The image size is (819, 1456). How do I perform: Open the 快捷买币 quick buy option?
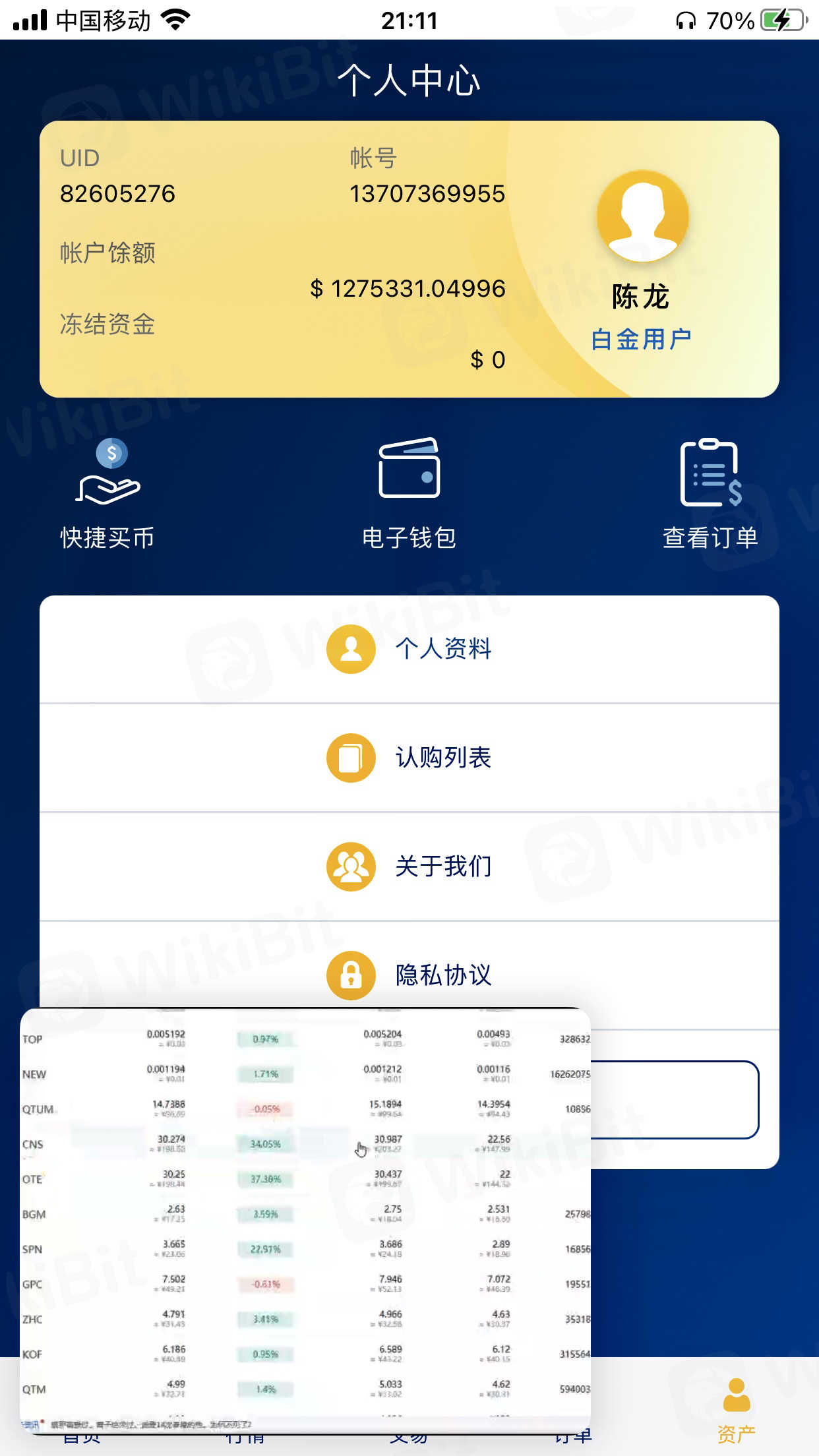107,493
